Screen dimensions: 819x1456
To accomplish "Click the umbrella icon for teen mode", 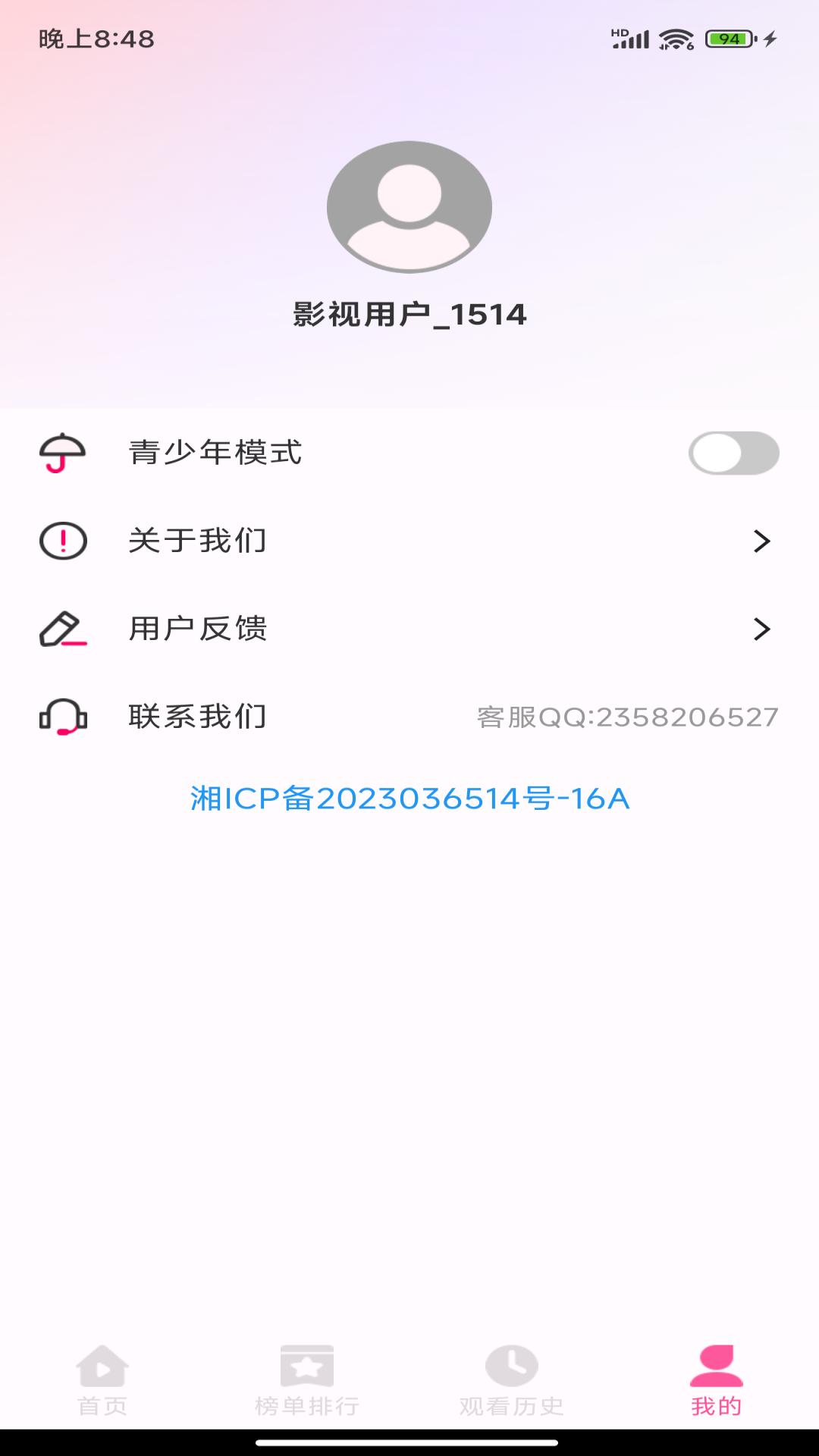I will click(x=62, y=453).
